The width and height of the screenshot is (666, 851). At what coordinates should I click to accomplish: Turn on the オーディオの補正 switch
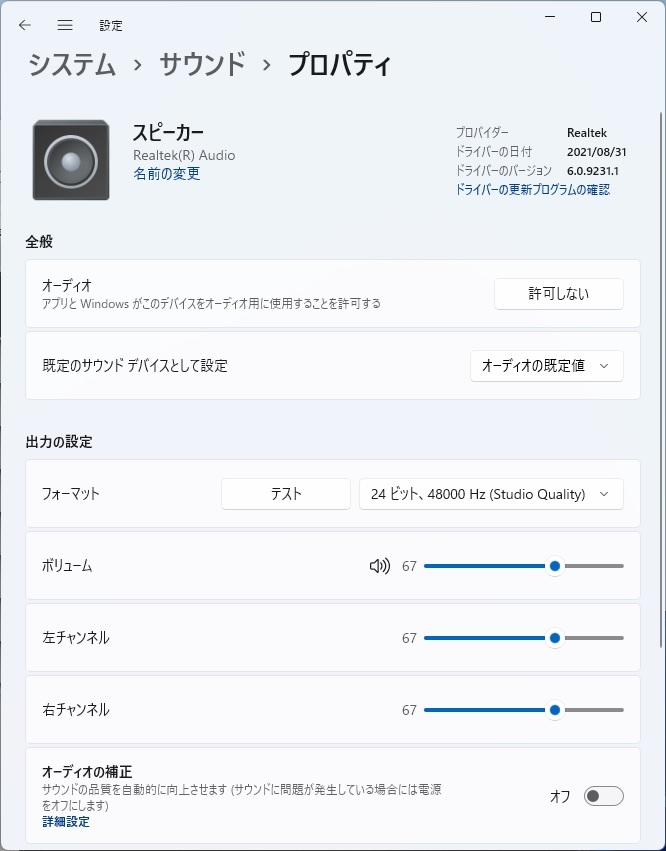[x=603, y=796]
